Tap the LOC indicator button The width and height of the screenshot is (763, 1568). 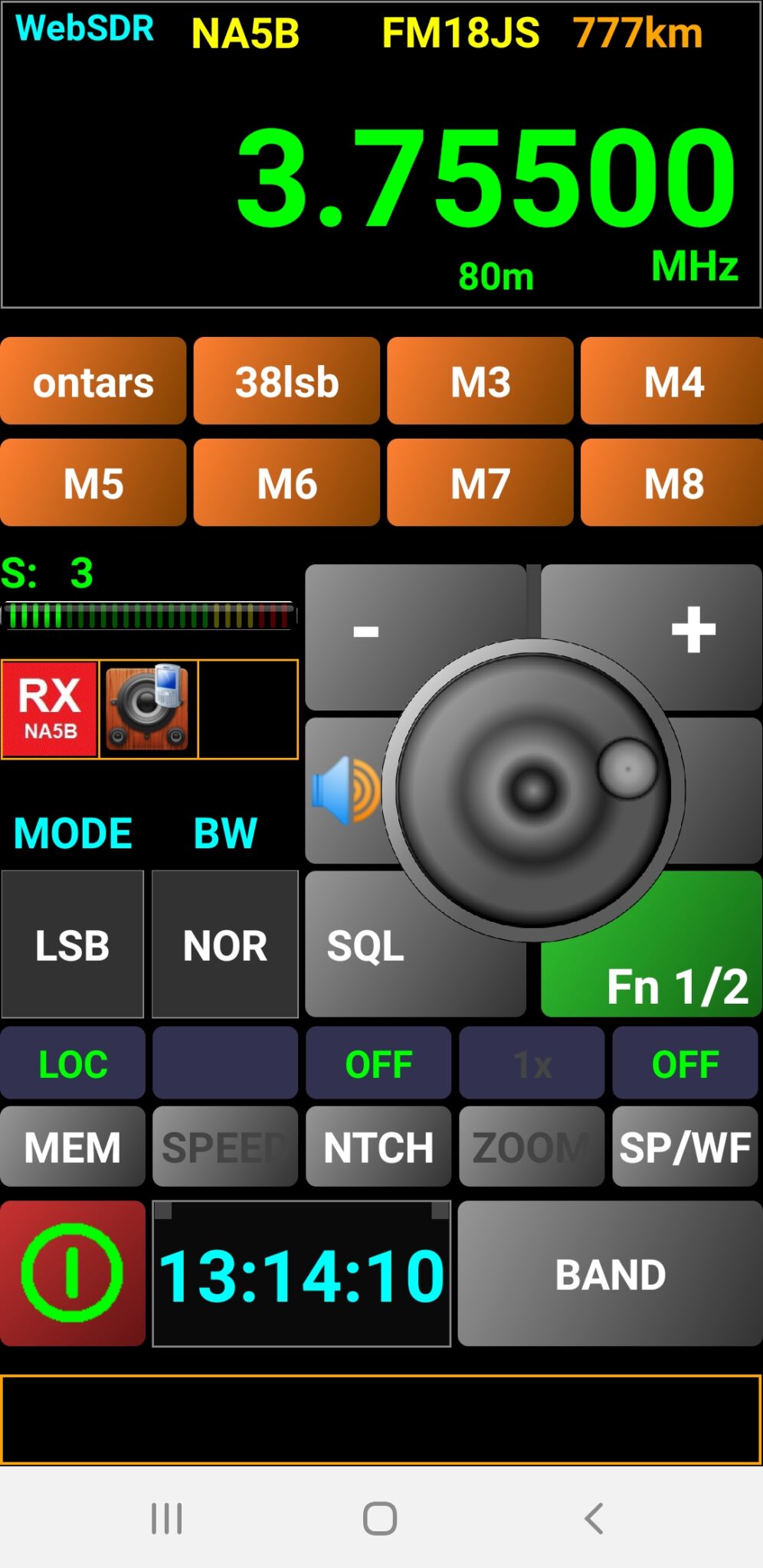coord(73,1064)
